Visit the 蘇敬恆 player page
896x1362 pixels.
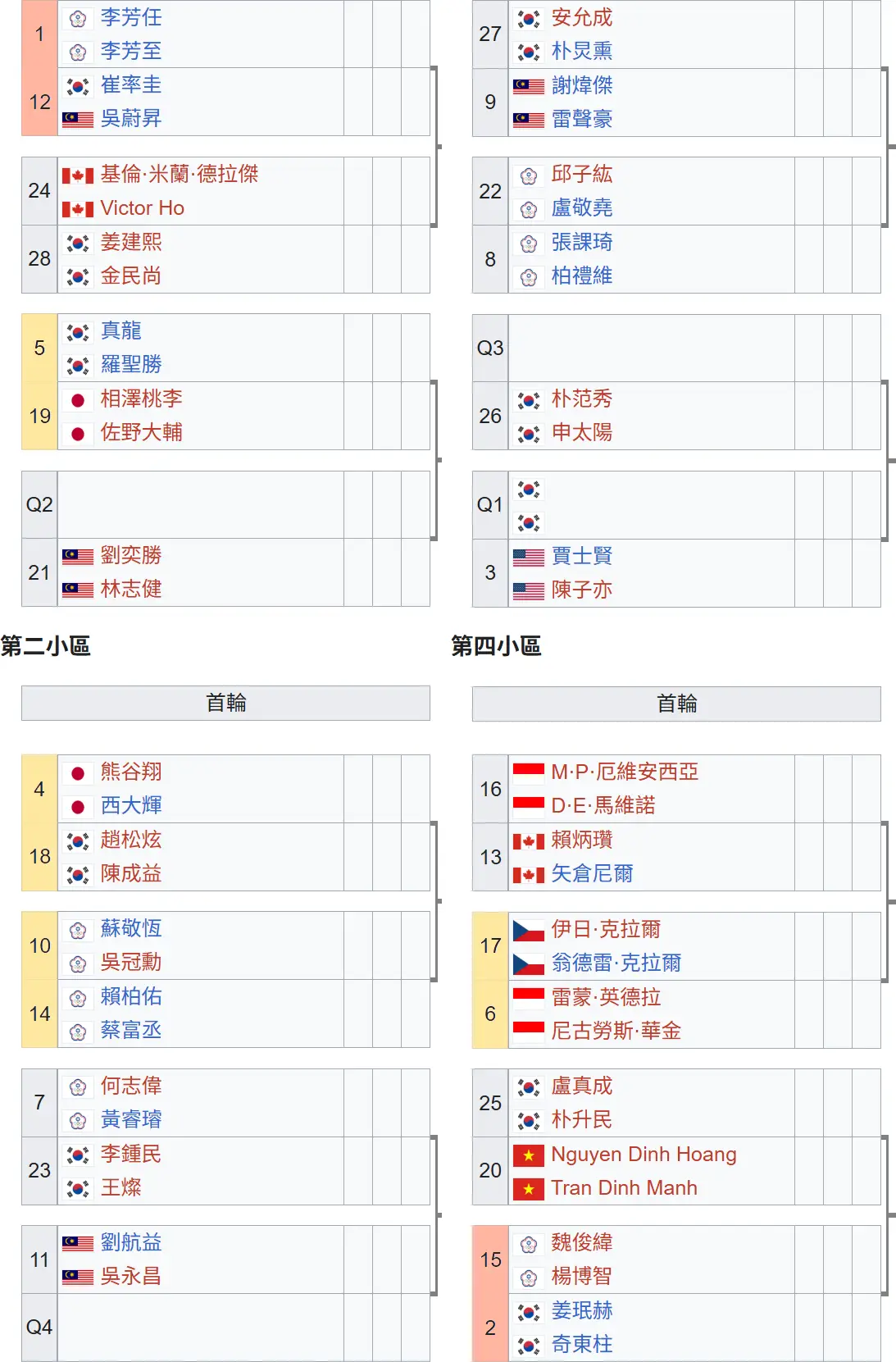[x=130, y=928]
